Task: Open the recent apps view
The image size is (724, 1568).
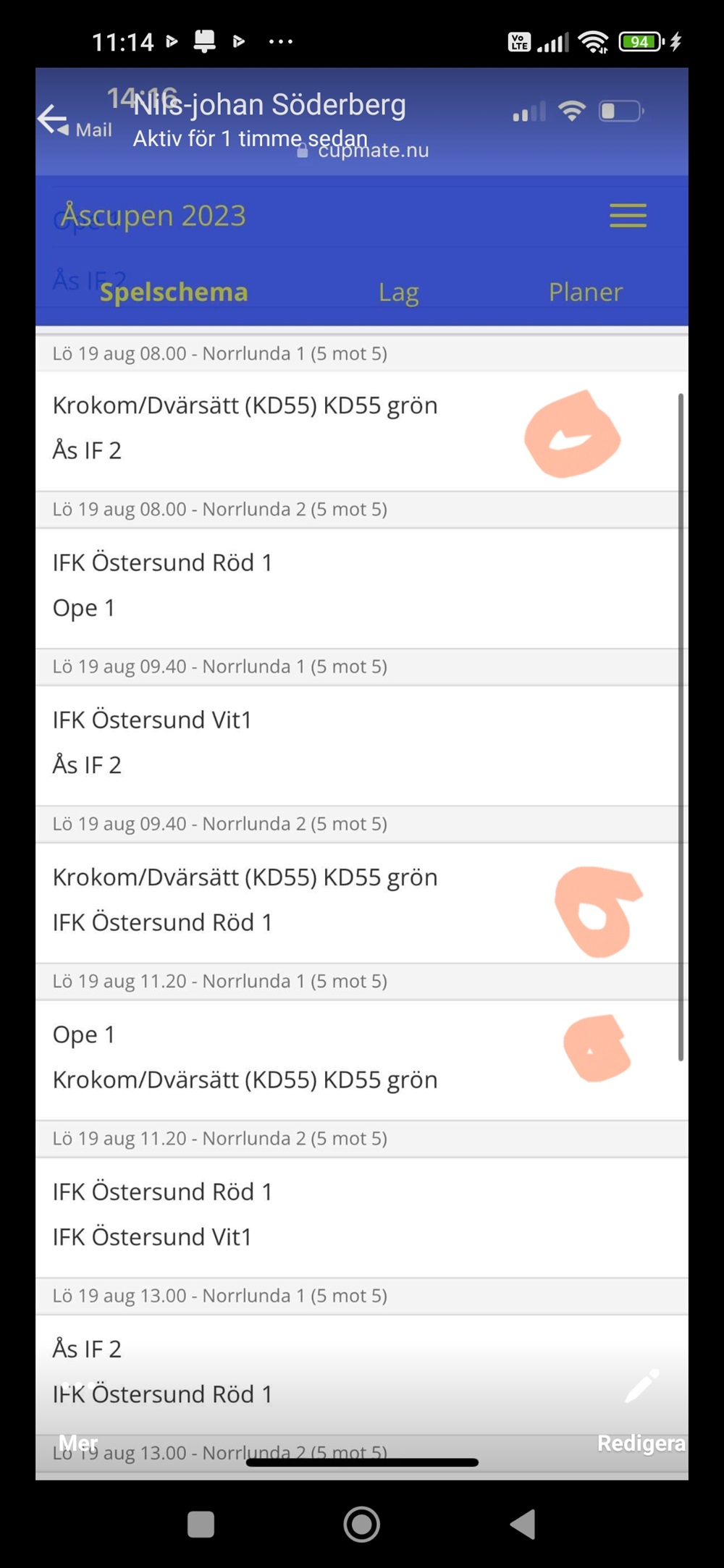Action: click(x=201, y=1524)
